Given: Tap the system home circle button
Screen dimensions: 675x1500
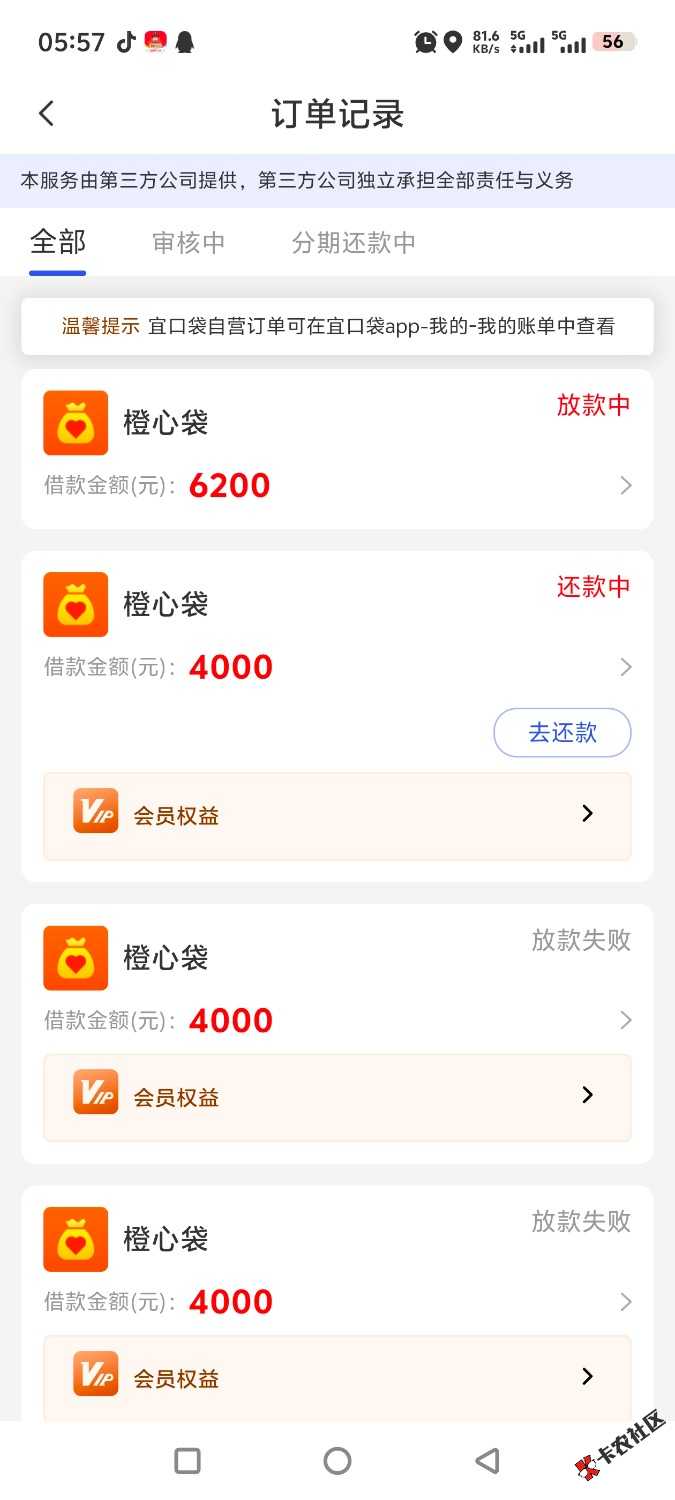Looking at the screenshot, I should click(337, 1461).
